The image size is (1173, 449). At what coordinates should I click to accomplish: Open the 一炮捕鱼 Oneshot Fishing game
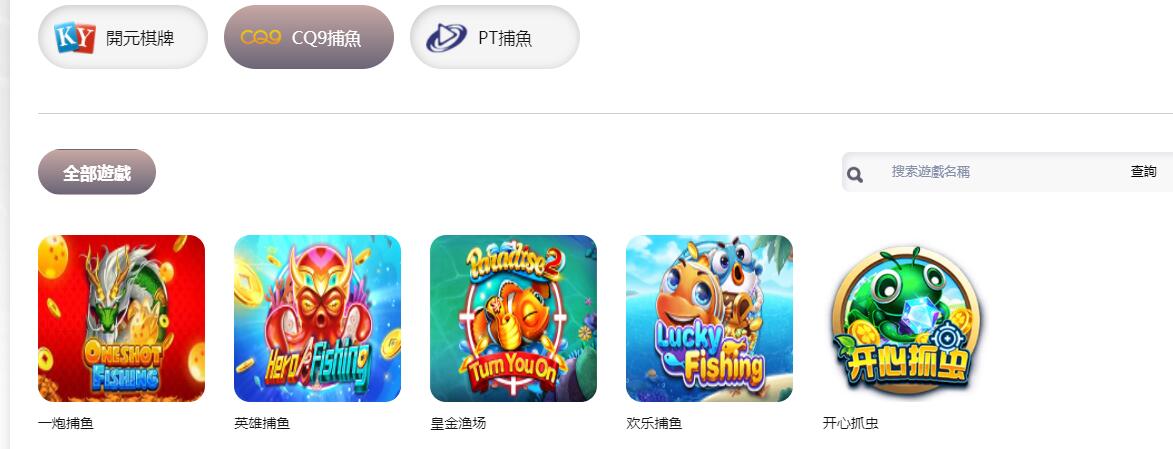[x=121, y=318]
